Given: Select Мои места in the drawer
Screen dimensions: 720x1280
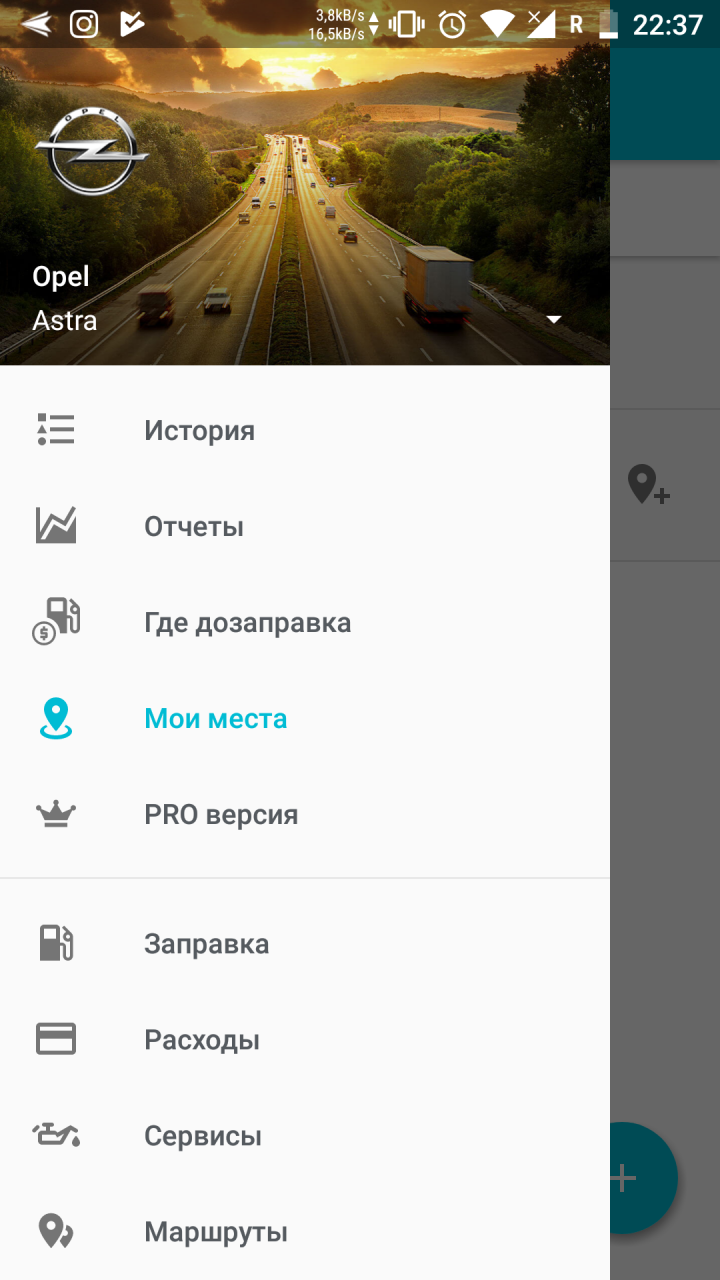Looking at the screenshot, I should click(x=215, y=719).
